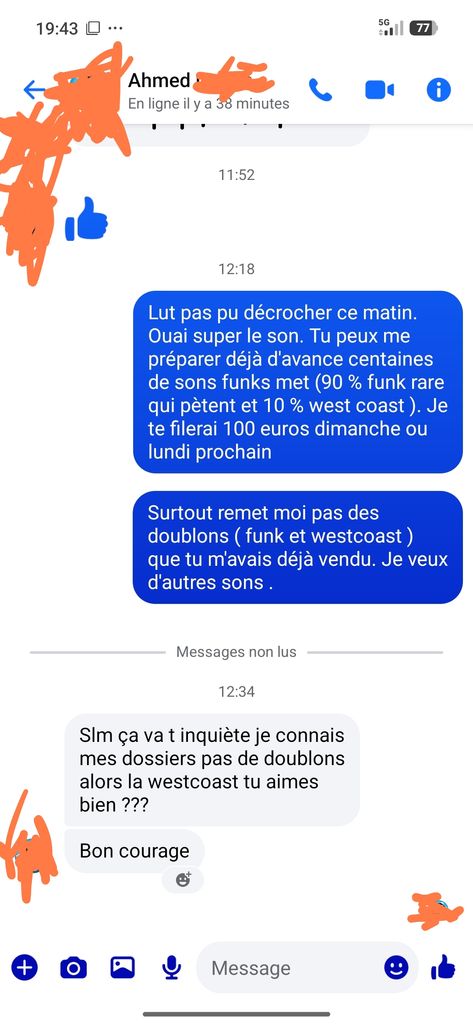
Task: Start a video call with Ahmed
Action: pos(380,90)
